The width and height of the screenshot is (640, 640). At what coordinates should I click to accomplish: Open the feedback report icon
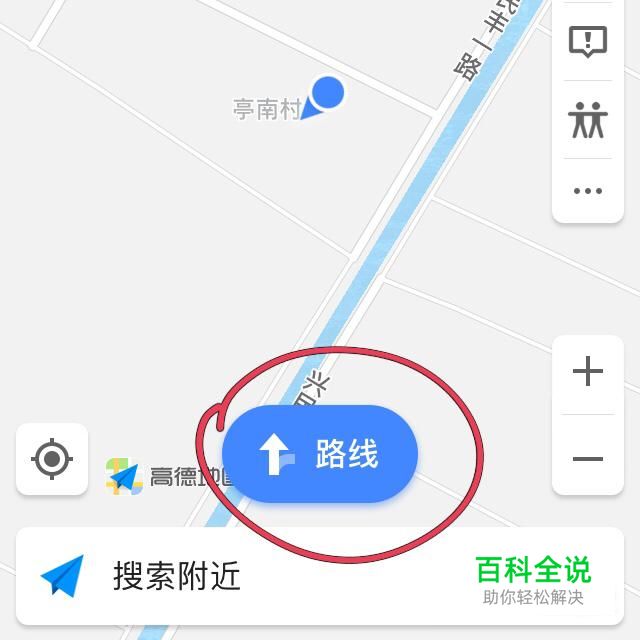coord(588,41)
